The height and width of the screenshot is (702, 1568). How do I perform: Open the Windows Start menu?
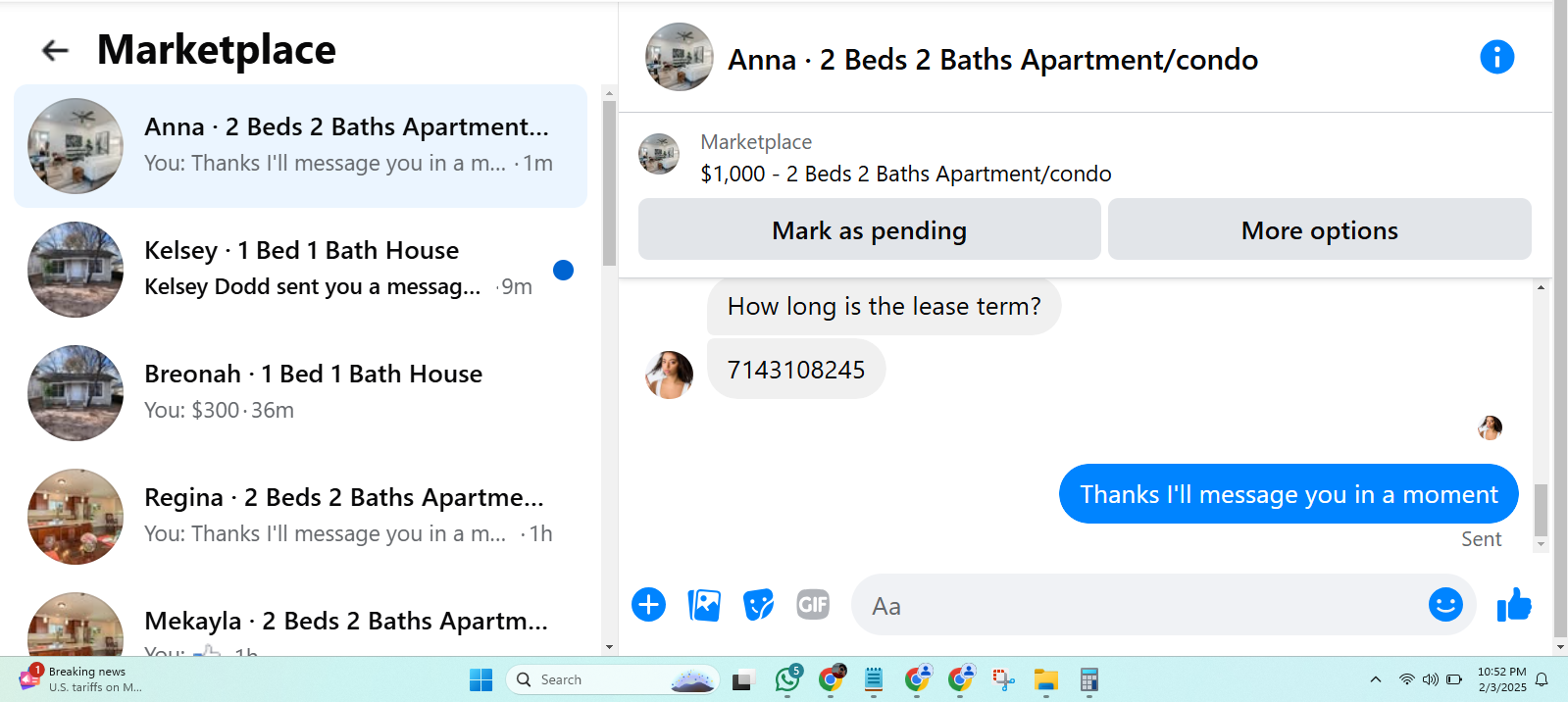[481, 679]
